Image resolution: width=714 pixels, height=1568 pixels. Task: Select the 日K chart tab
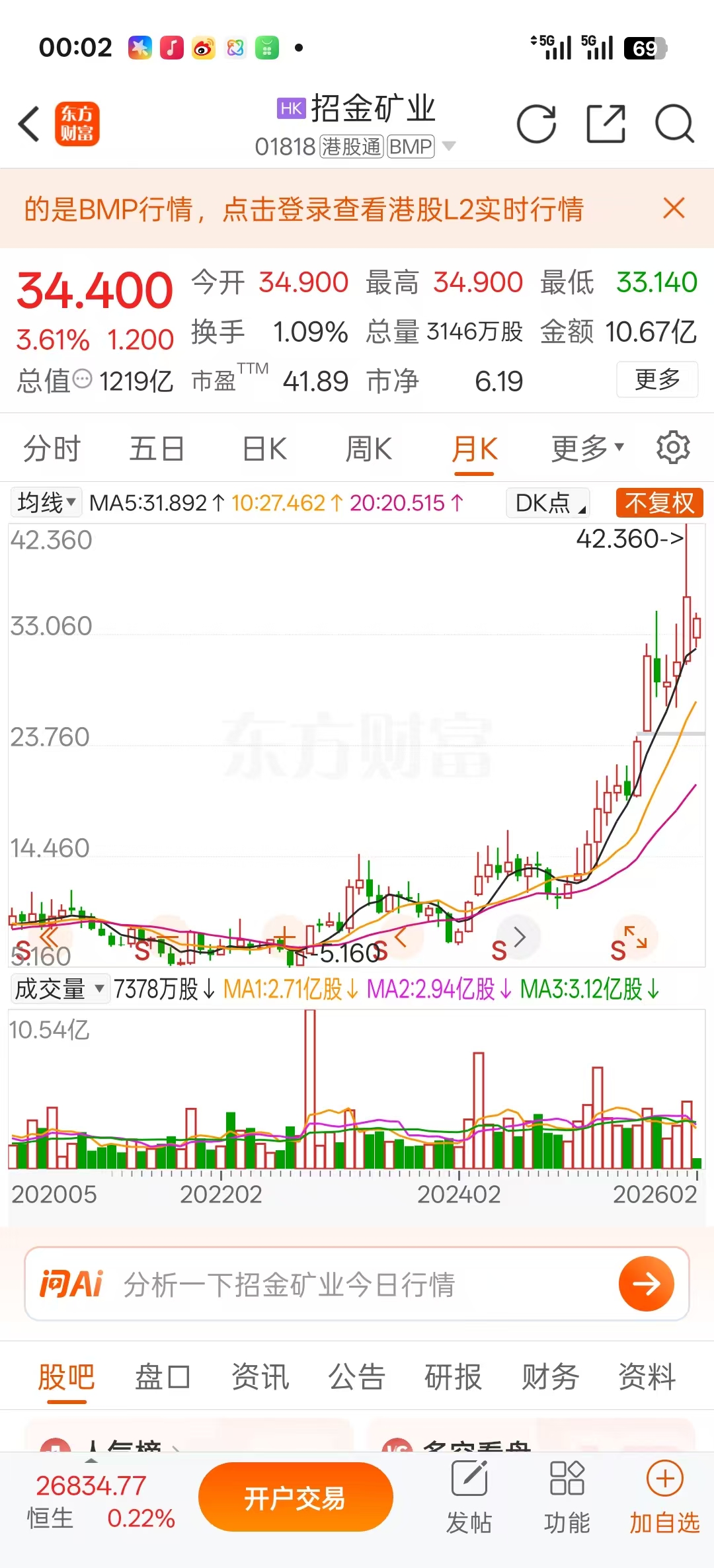(264, 449)
